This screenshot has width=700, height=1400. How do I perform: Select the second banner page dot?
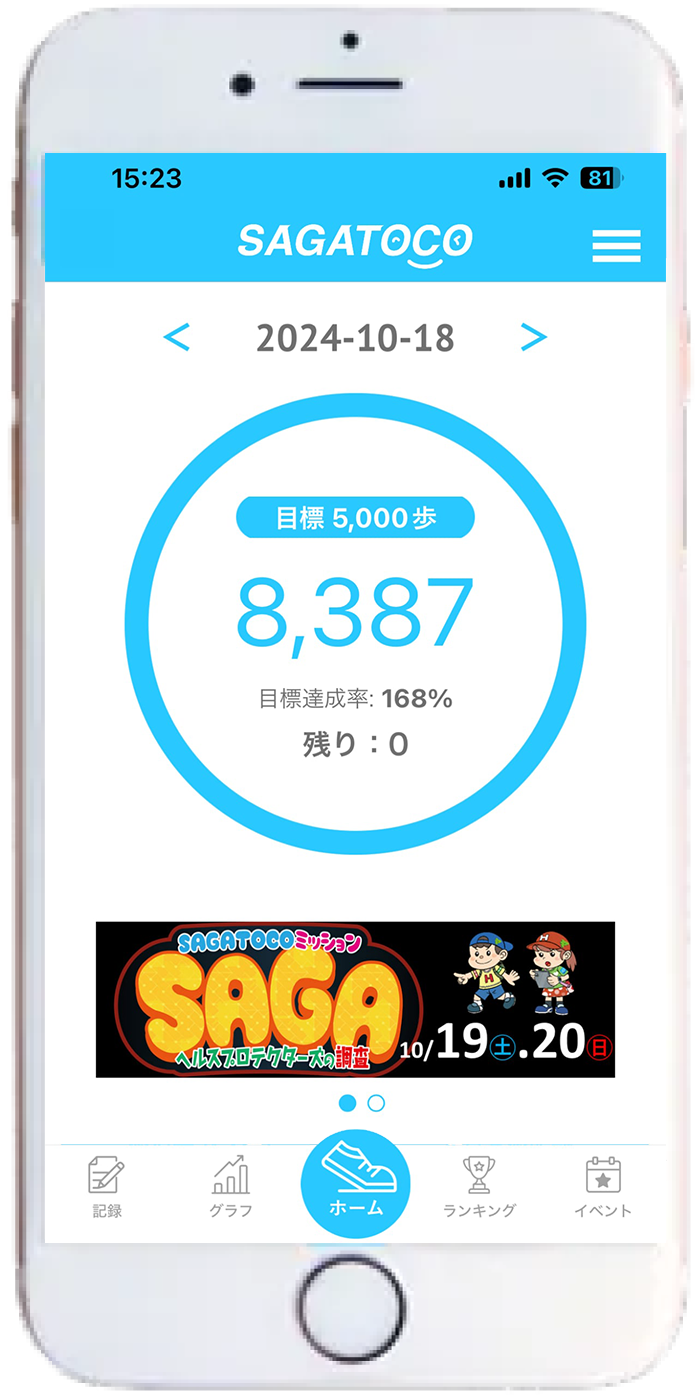(376, 1103)
